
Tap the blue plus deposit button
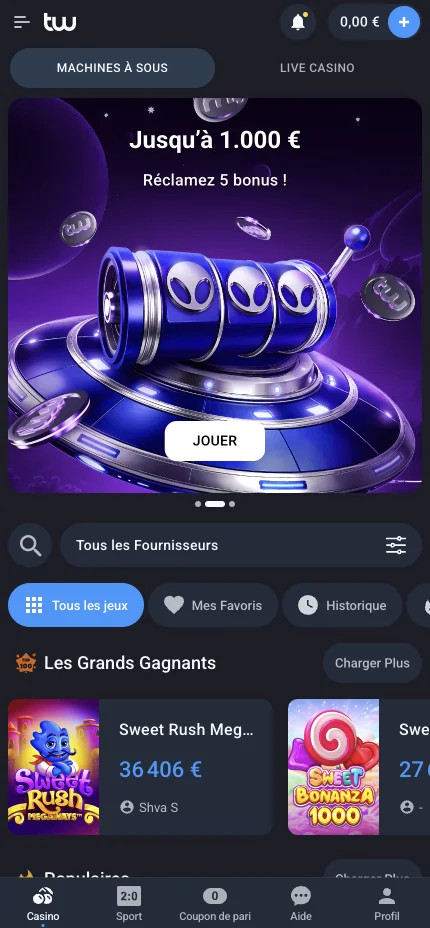click(404, 22)
